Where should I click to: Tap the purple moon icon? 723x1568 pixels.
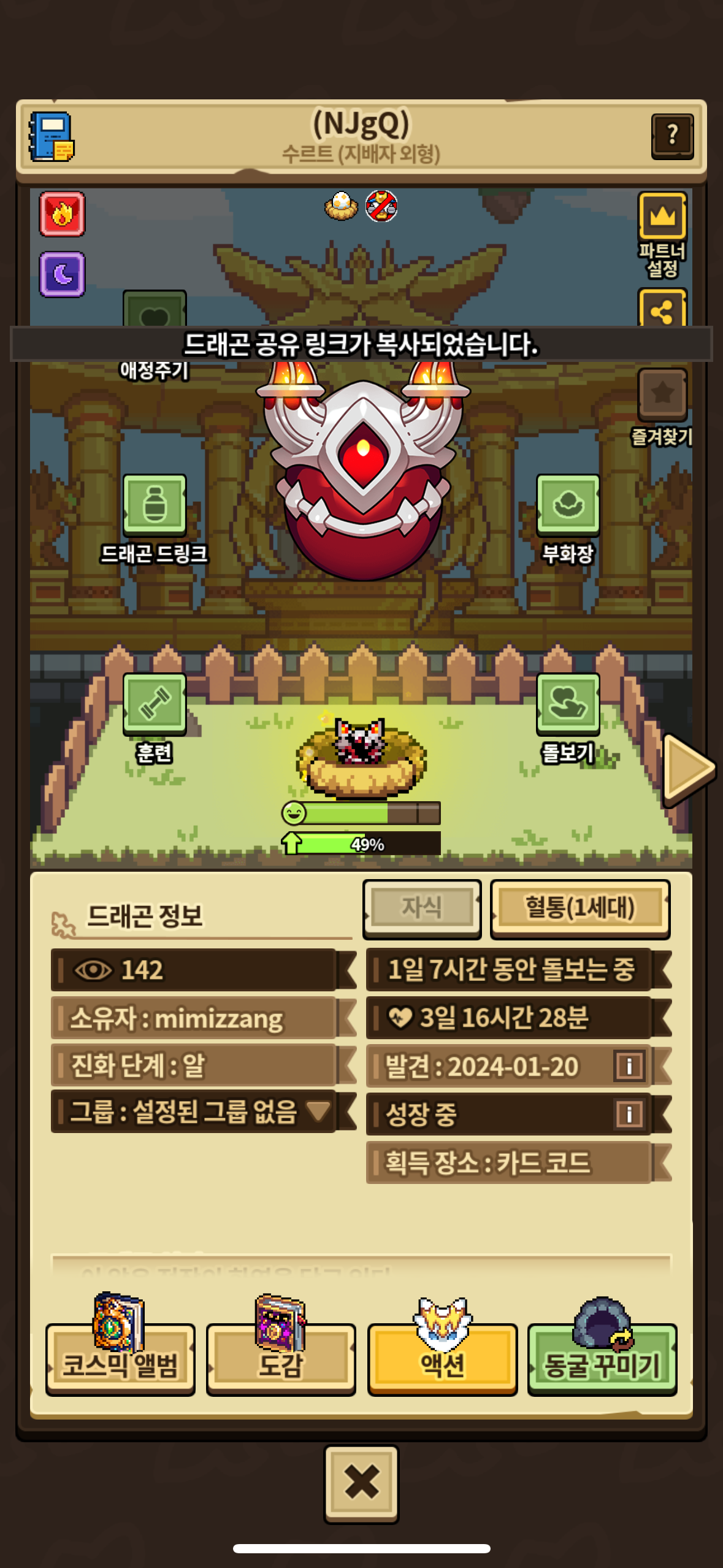point(62,274)
